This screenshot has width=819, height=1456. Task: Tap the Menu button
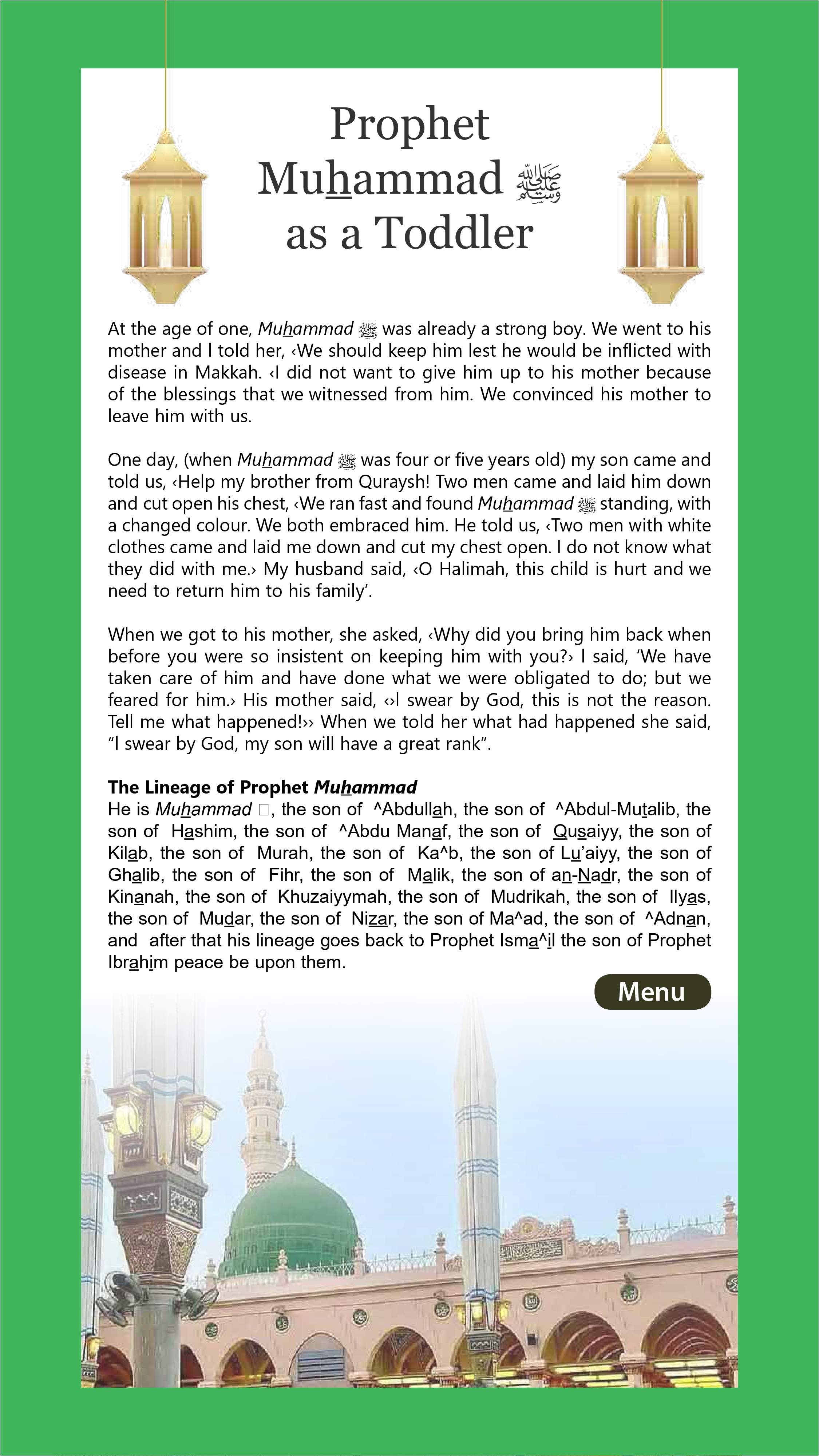pos(652,992)
